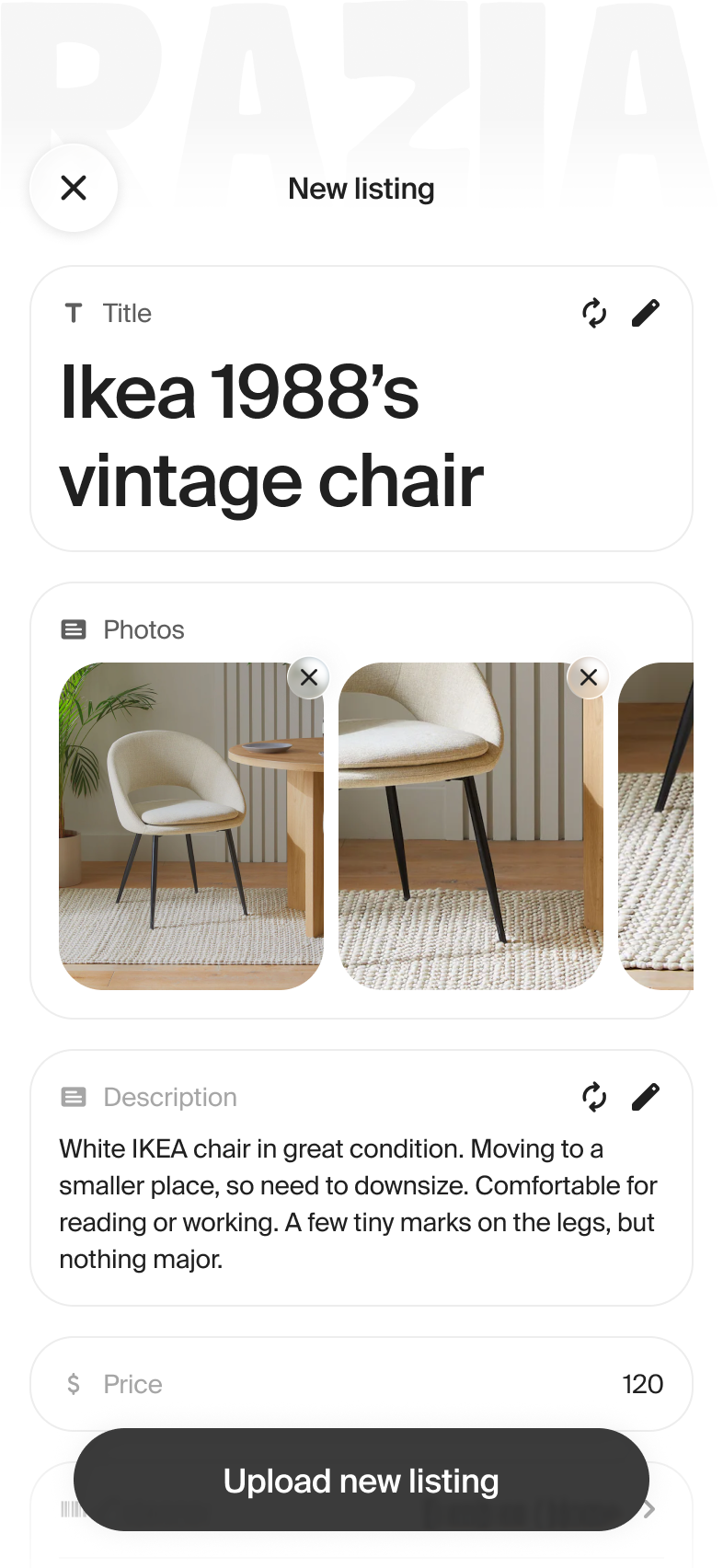Remove the first chair photo
This screenshot has height=1568, width=723.
309,678
